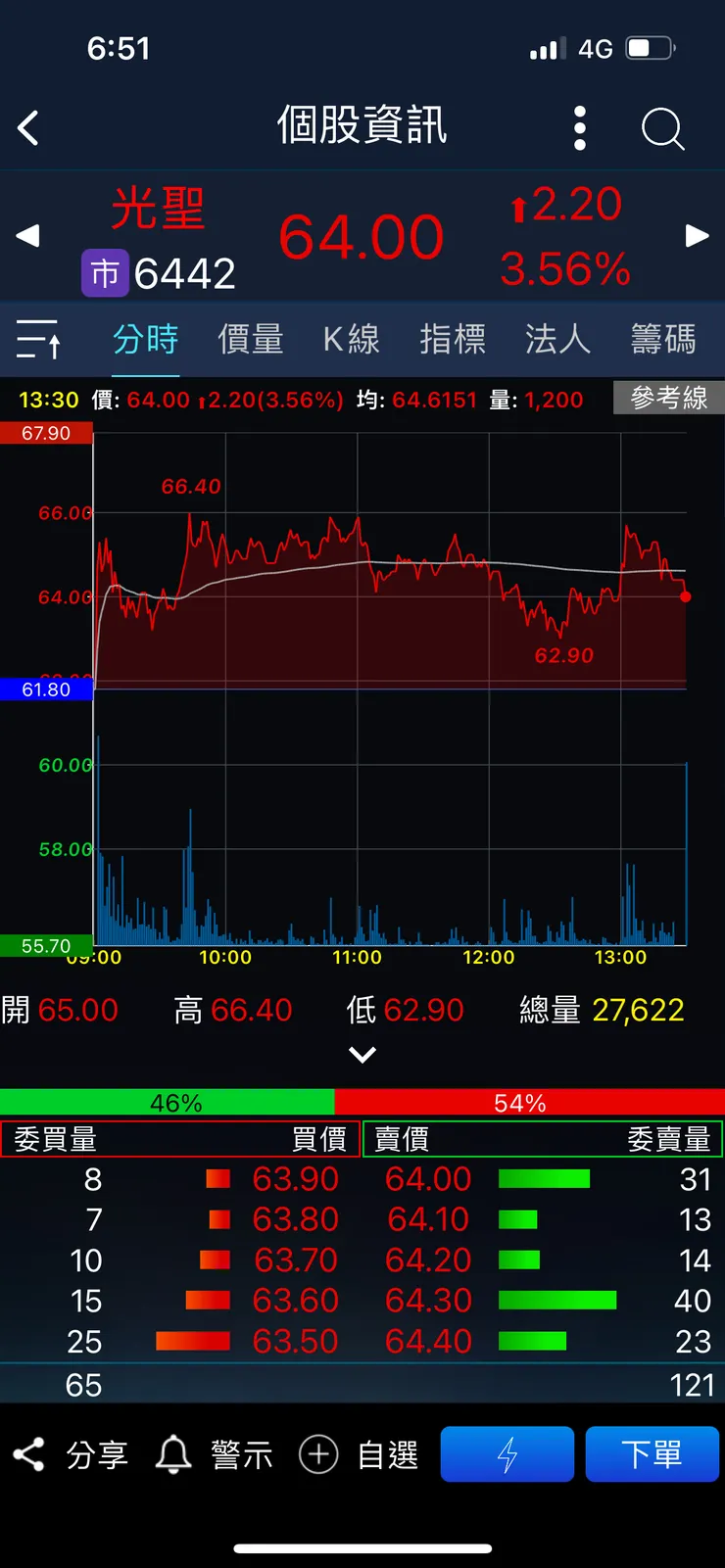The height and width of the screenshot is (1568, 725).
Task: Select the 分時 tab
Action: (145, 340)
